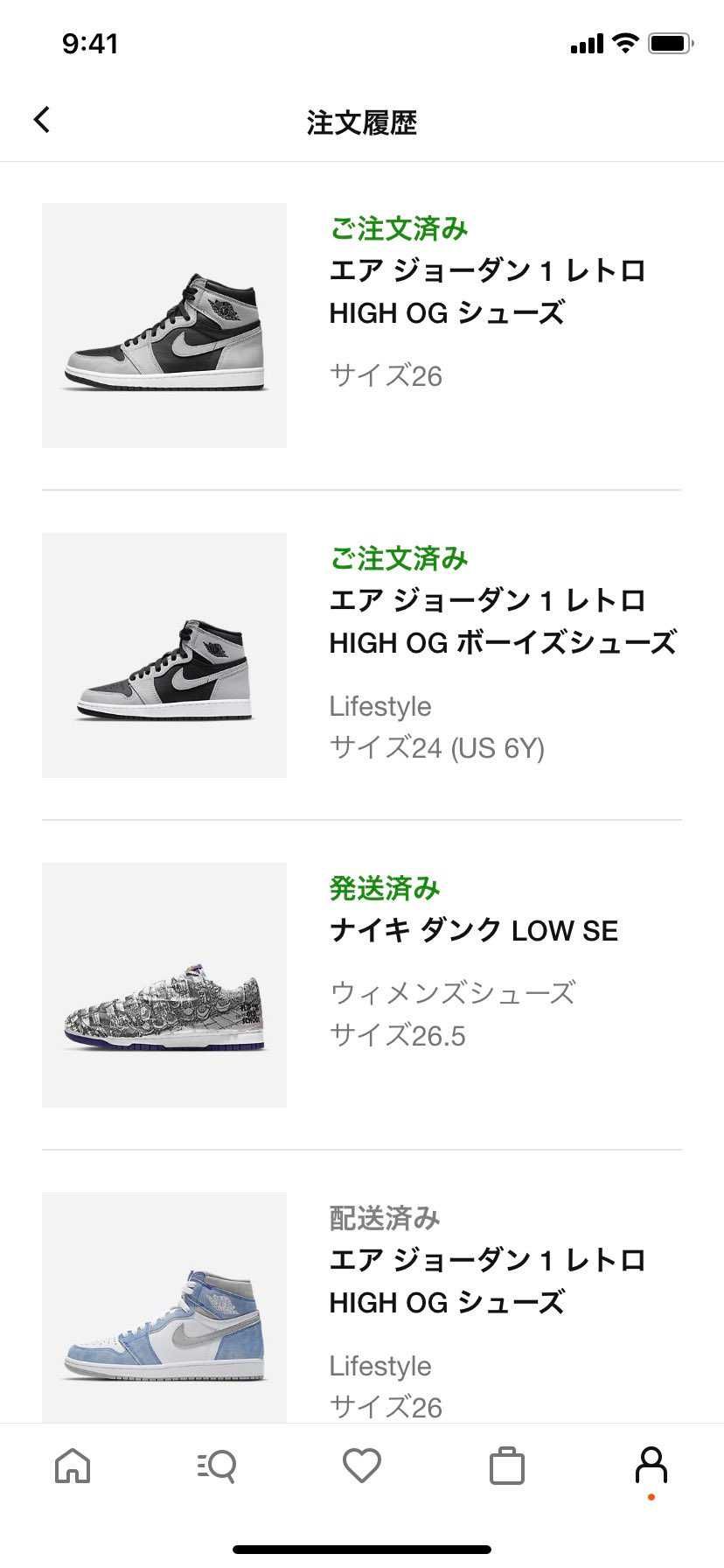Open Favorites via the heart icon
The height and width of the screenshot is (1568, 724).
tap(362, 1467)
